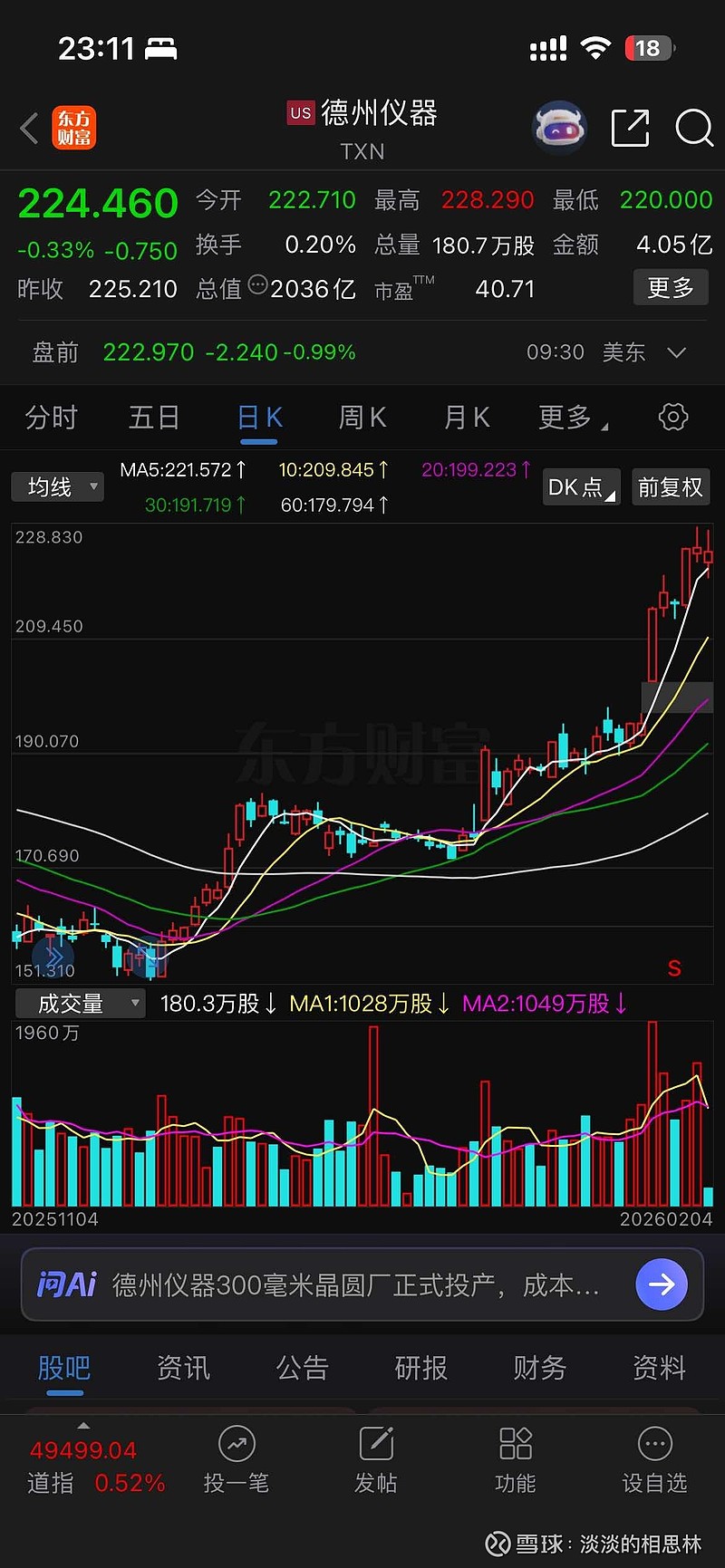The width and height of the screenshot is (725, 1568).
Task: Open chart settings via the gear icon
Action: 672,416
